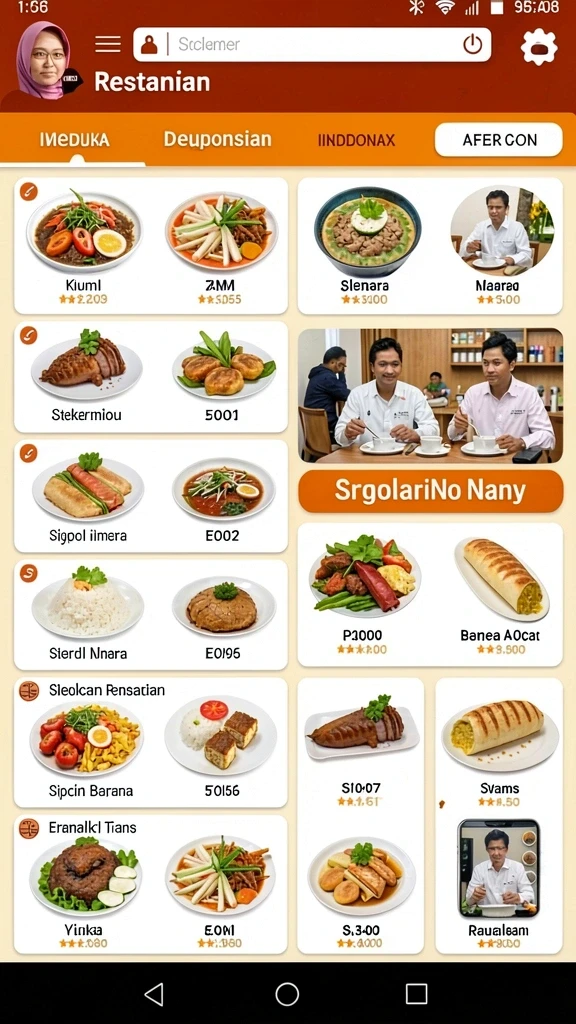The width and height of the screenshot is (576, 1024).
Task: Open the Svams card
Action: click(499, 751)
